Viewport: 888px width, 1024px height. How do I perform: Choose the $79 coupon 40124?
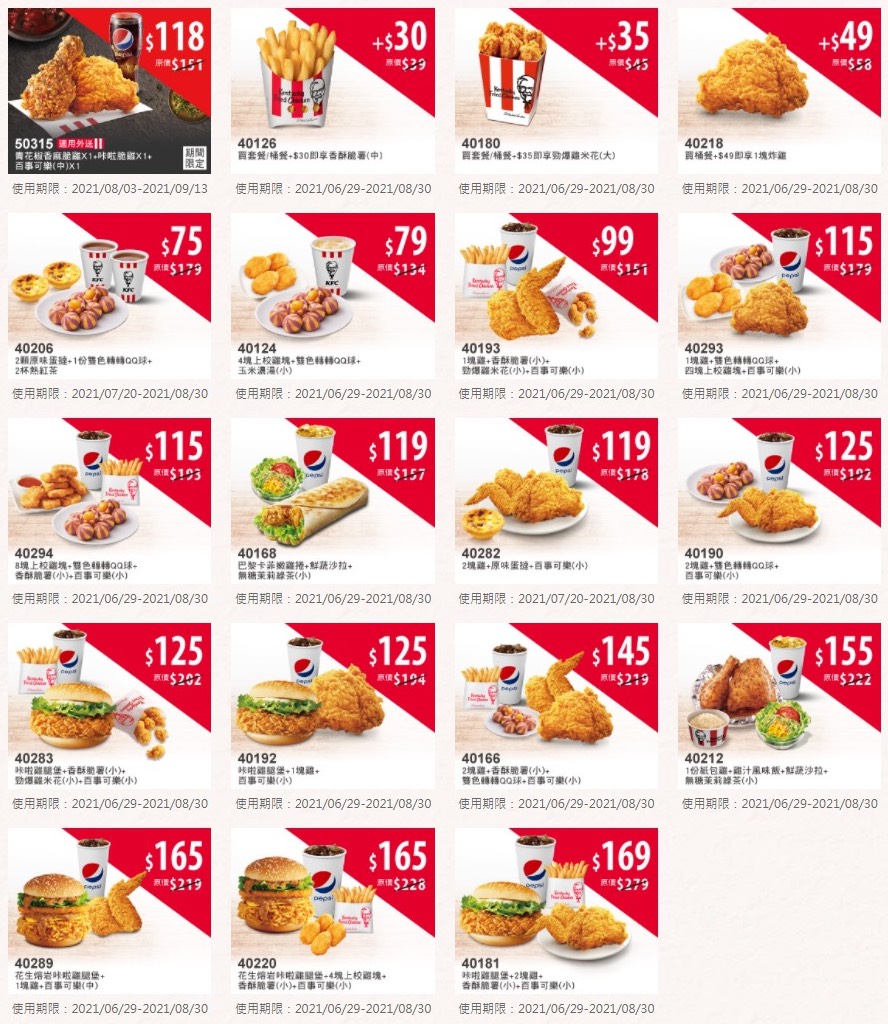click(x=333, y=296)
